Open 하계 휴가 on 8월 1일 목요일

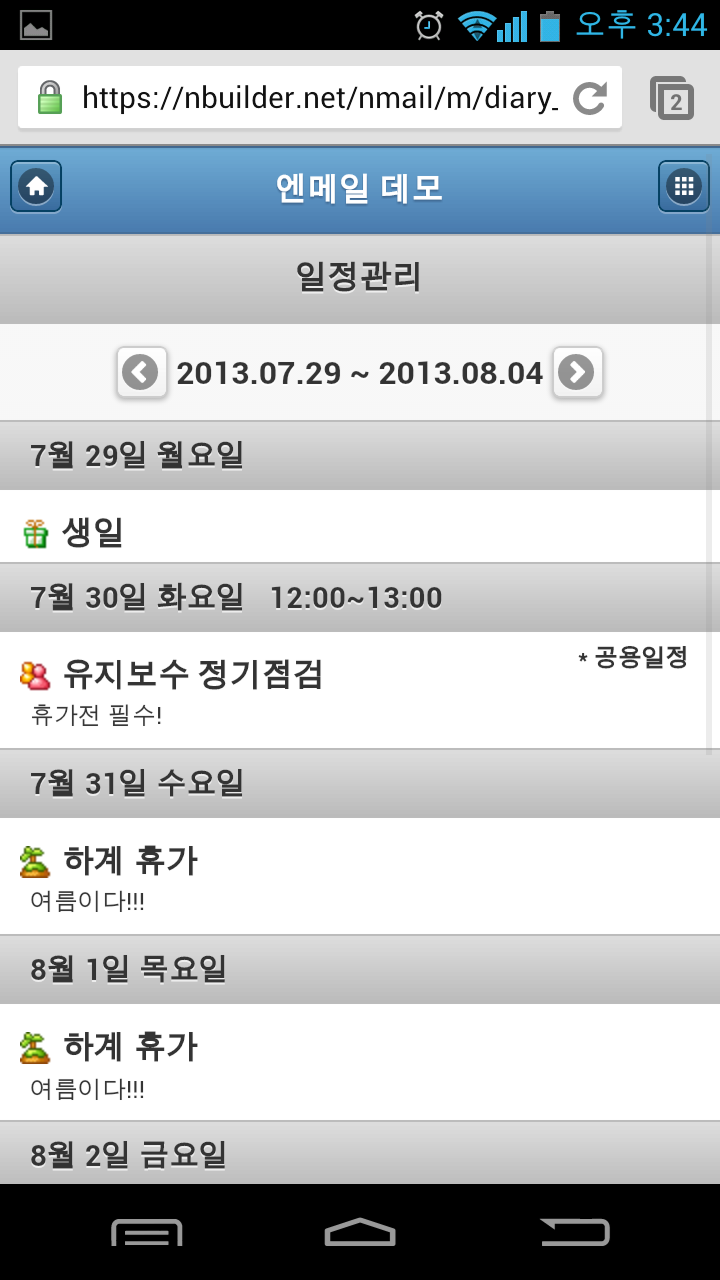tap(360, 1062)
